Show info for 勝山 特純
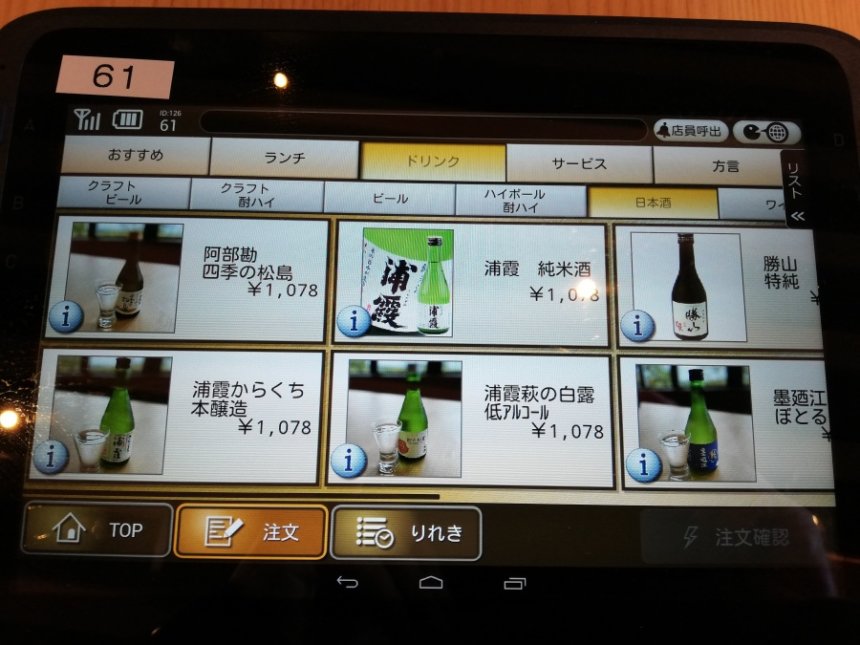The image size is (860, 645). tap(637, 325)
